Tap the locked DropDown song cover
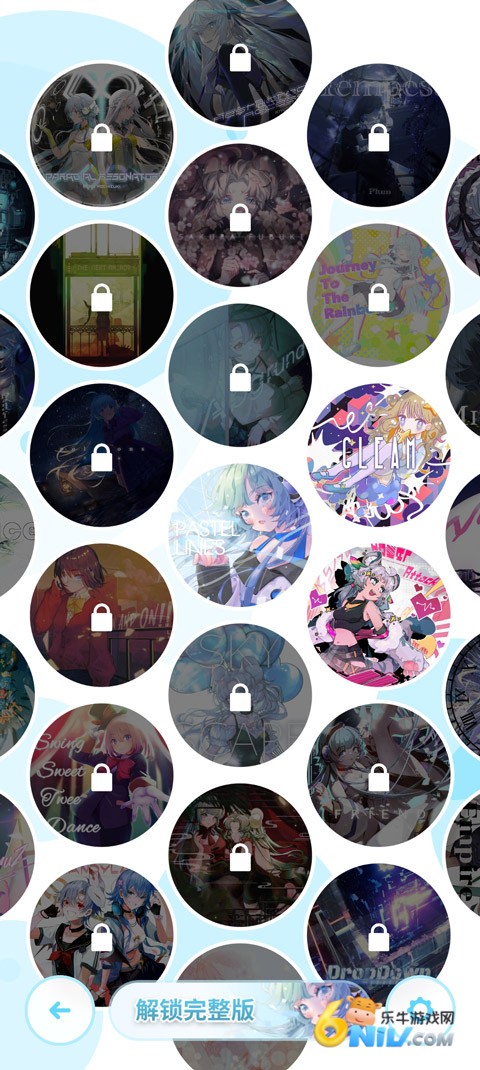 point(379,935)
